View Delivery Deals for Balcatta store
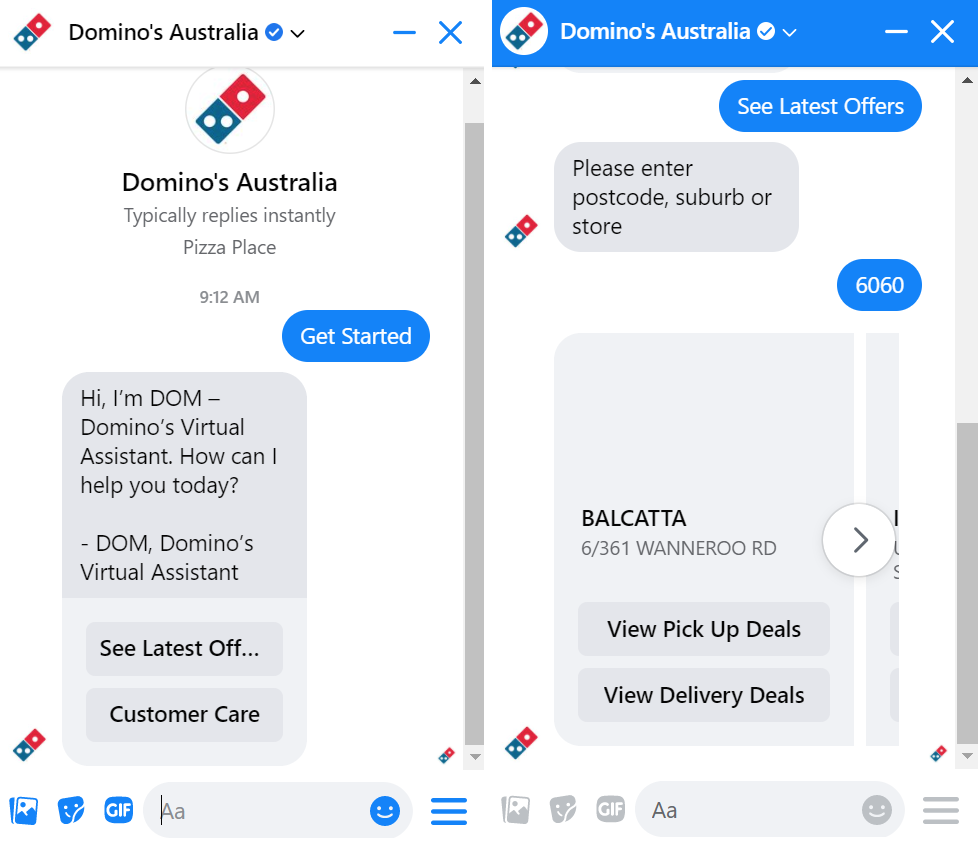This screenshot has height=846, width=978. click(x=704, y=695)
